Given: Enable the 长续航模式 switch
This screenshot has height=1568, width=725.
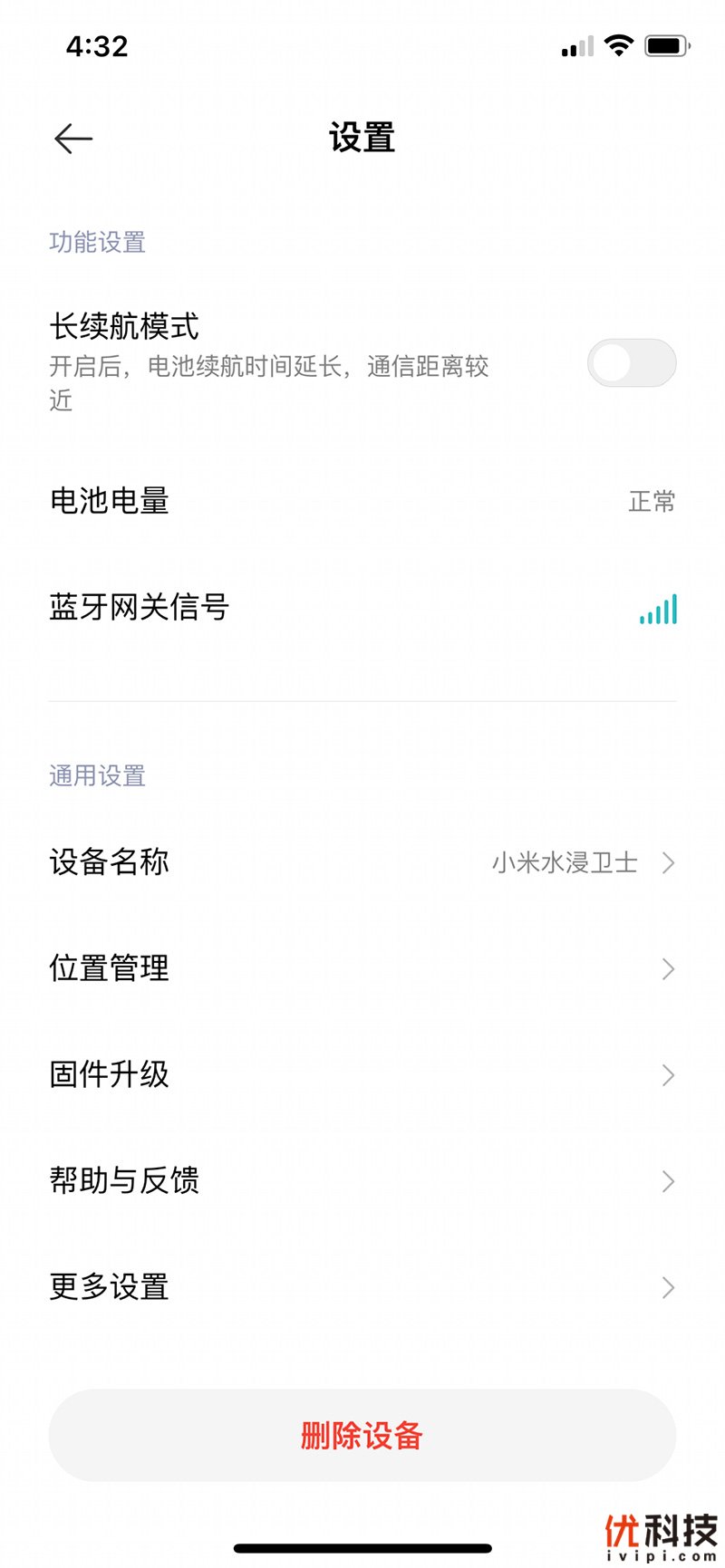Looking at the screenshot, I should point(631,363).
